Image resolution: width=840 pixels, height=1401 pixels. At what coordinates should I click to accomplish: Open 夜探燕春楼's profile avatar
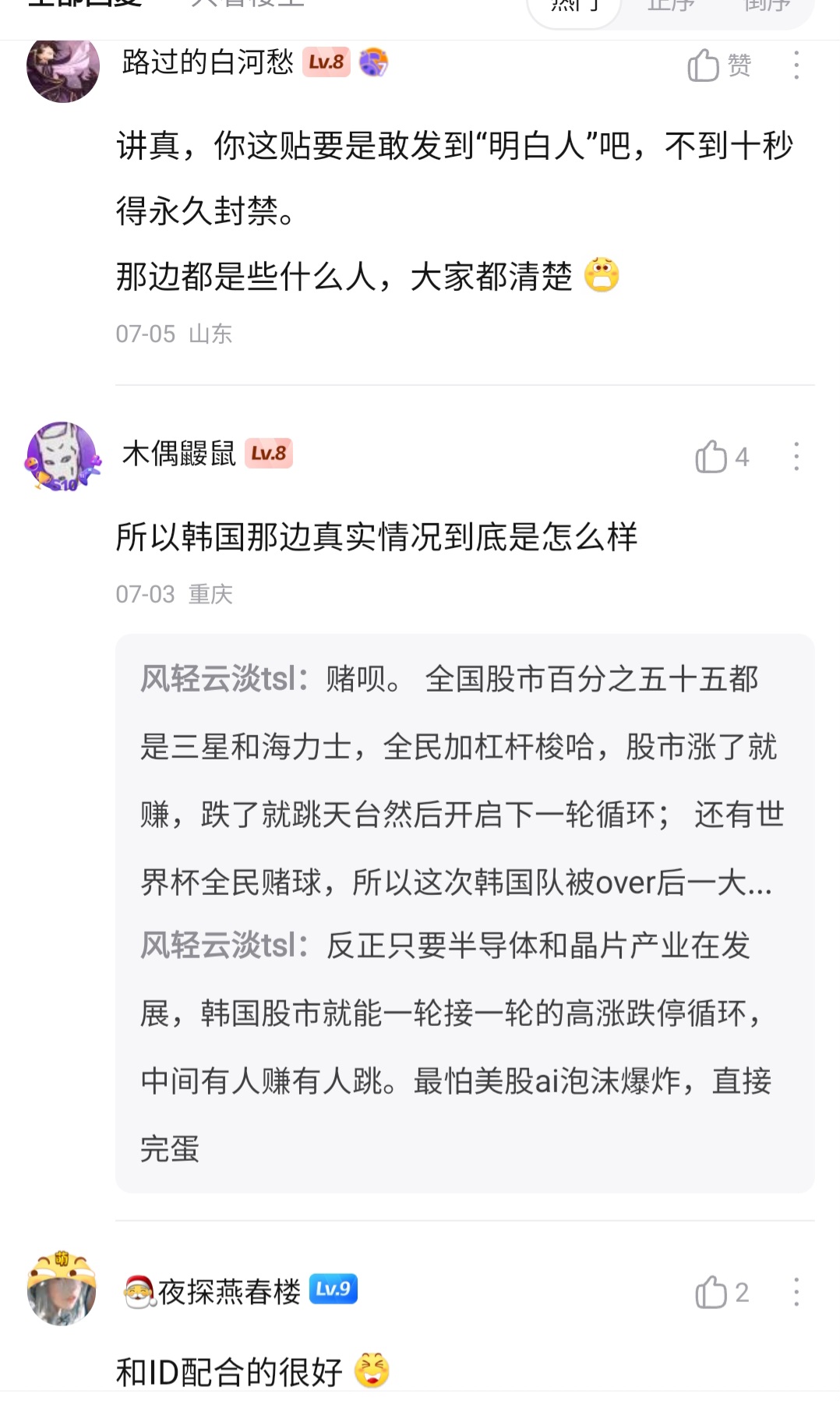(62, 1289)
